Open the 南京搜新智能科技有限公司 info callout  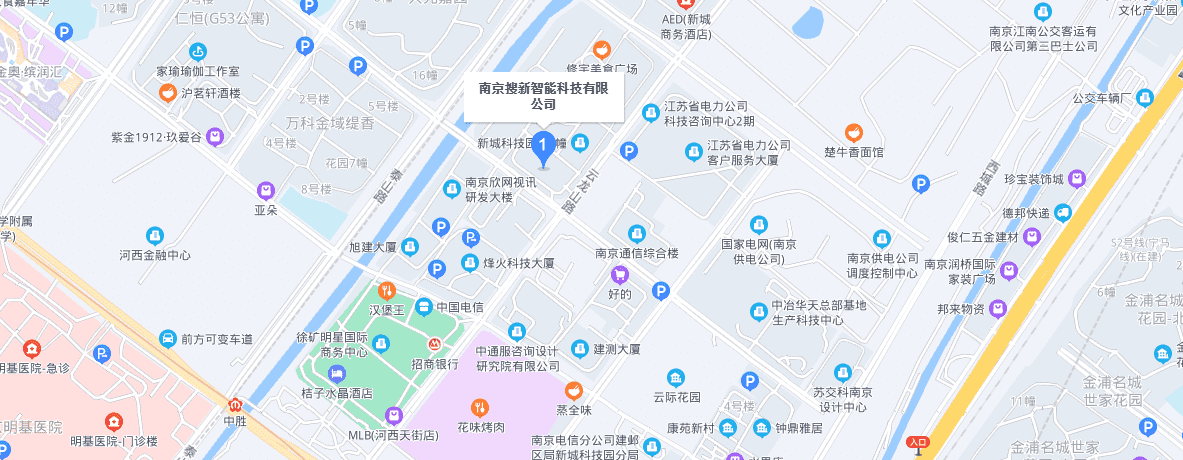click(x=543, y=96)
